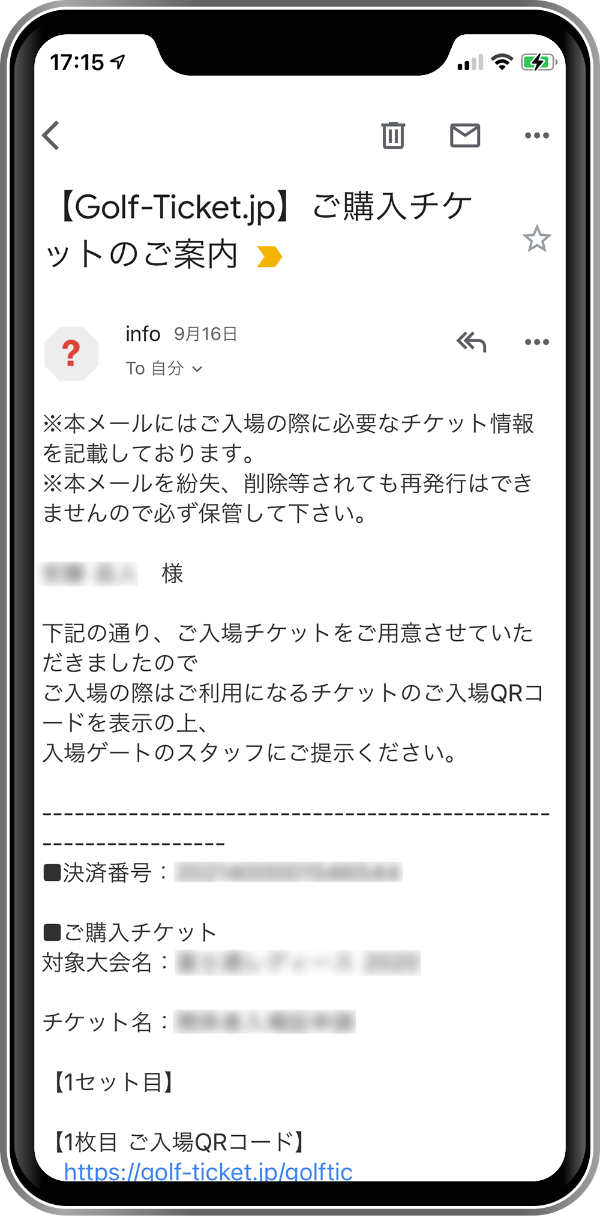Open the top toolbar overflow menu
The width and height of the screenshot is (600, 1216).
click(537, 135)
